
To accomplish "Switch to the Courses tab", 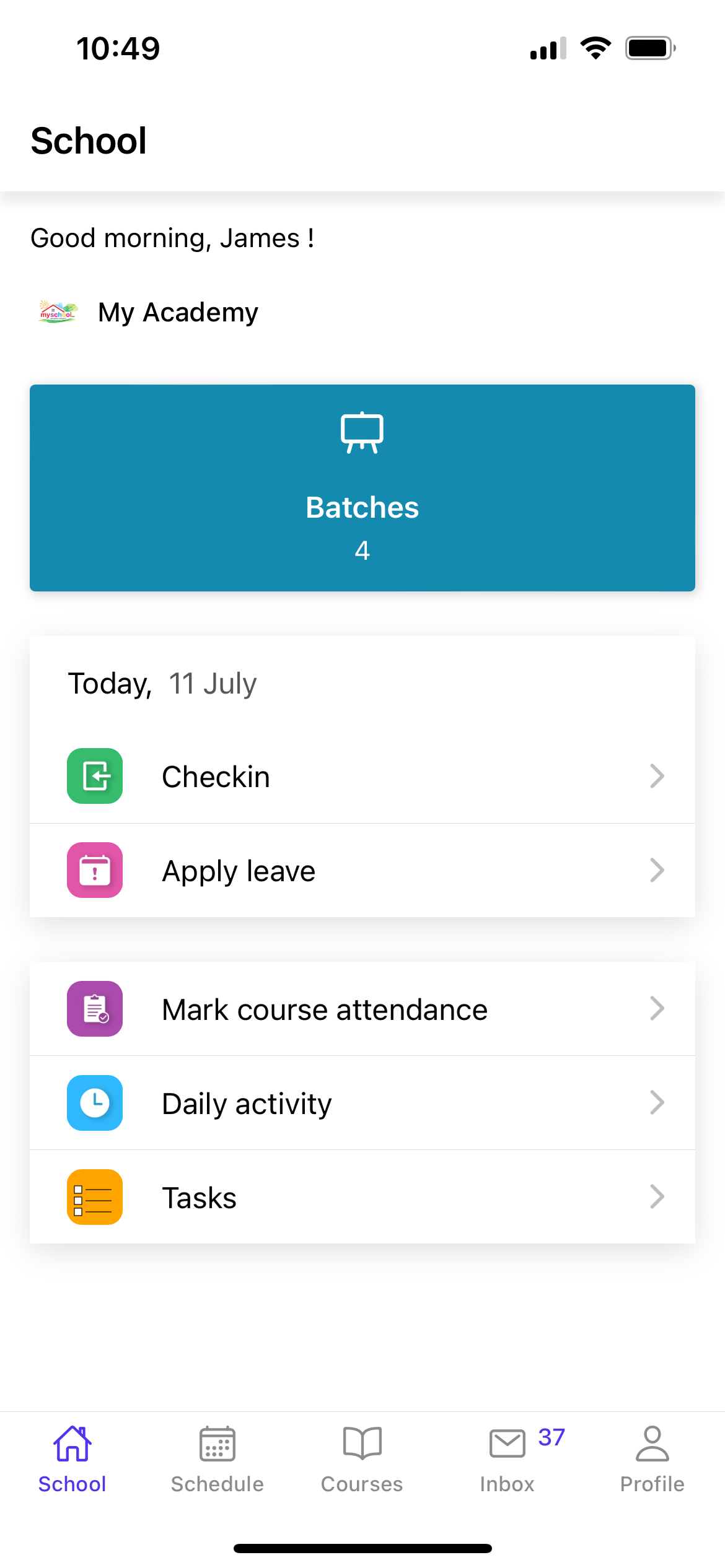I will (362, 1459).
